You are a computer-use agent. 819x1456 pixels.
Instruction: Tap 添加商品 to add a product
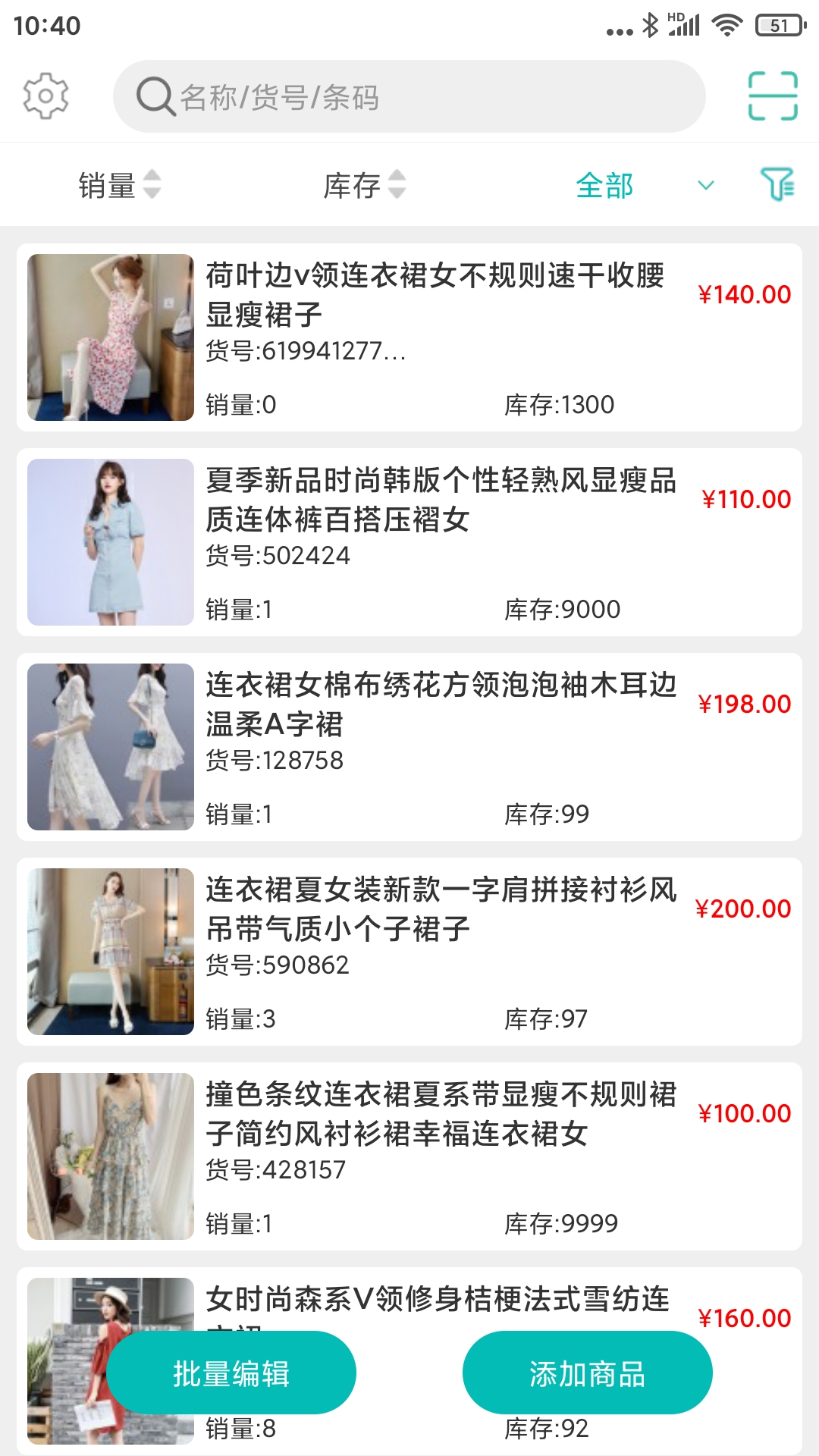coord(587,1373)
